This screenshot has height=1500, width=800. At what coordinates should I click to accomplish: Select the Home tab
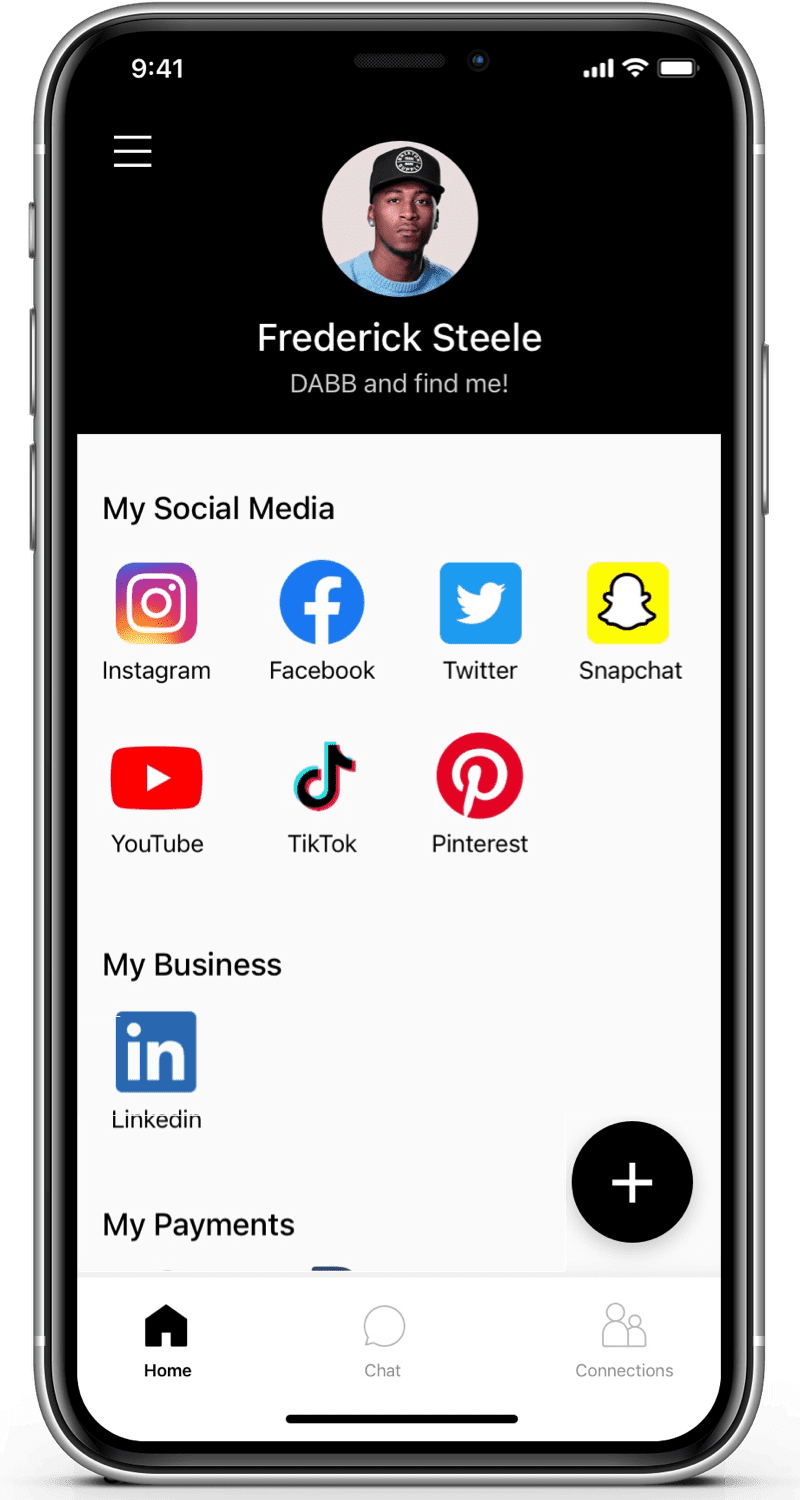(167, 1341)
